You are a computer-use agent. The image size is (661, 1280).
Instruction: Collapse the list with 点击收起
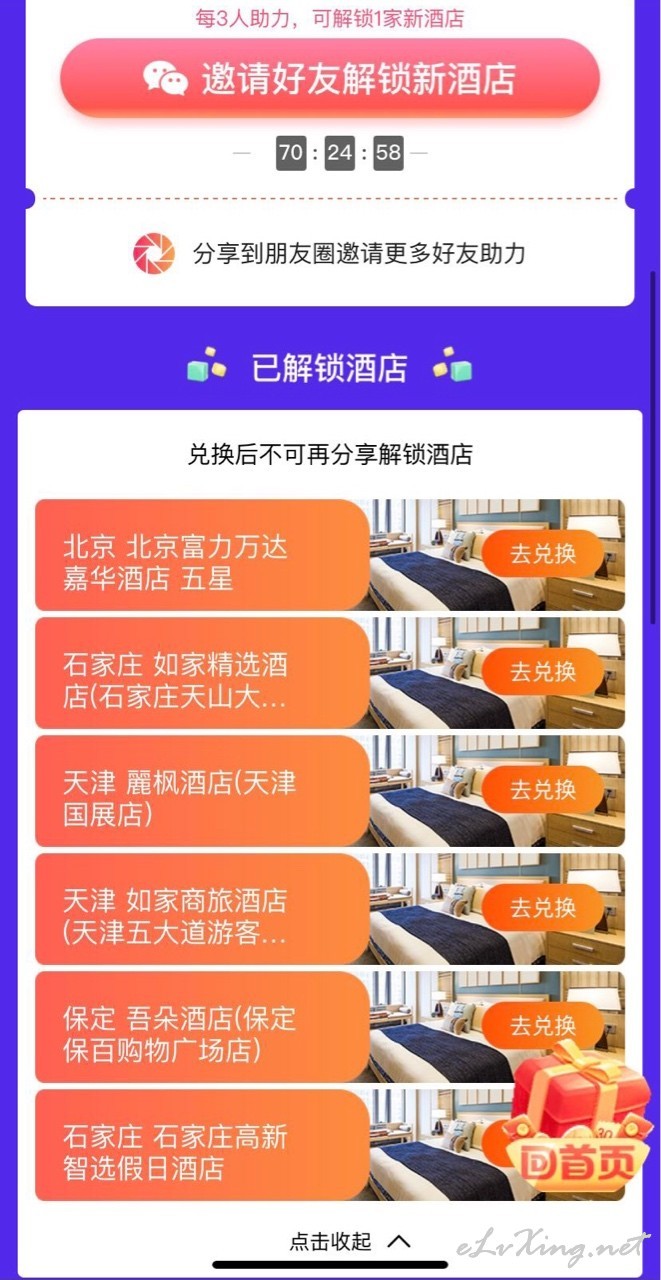click(350, 1241)
